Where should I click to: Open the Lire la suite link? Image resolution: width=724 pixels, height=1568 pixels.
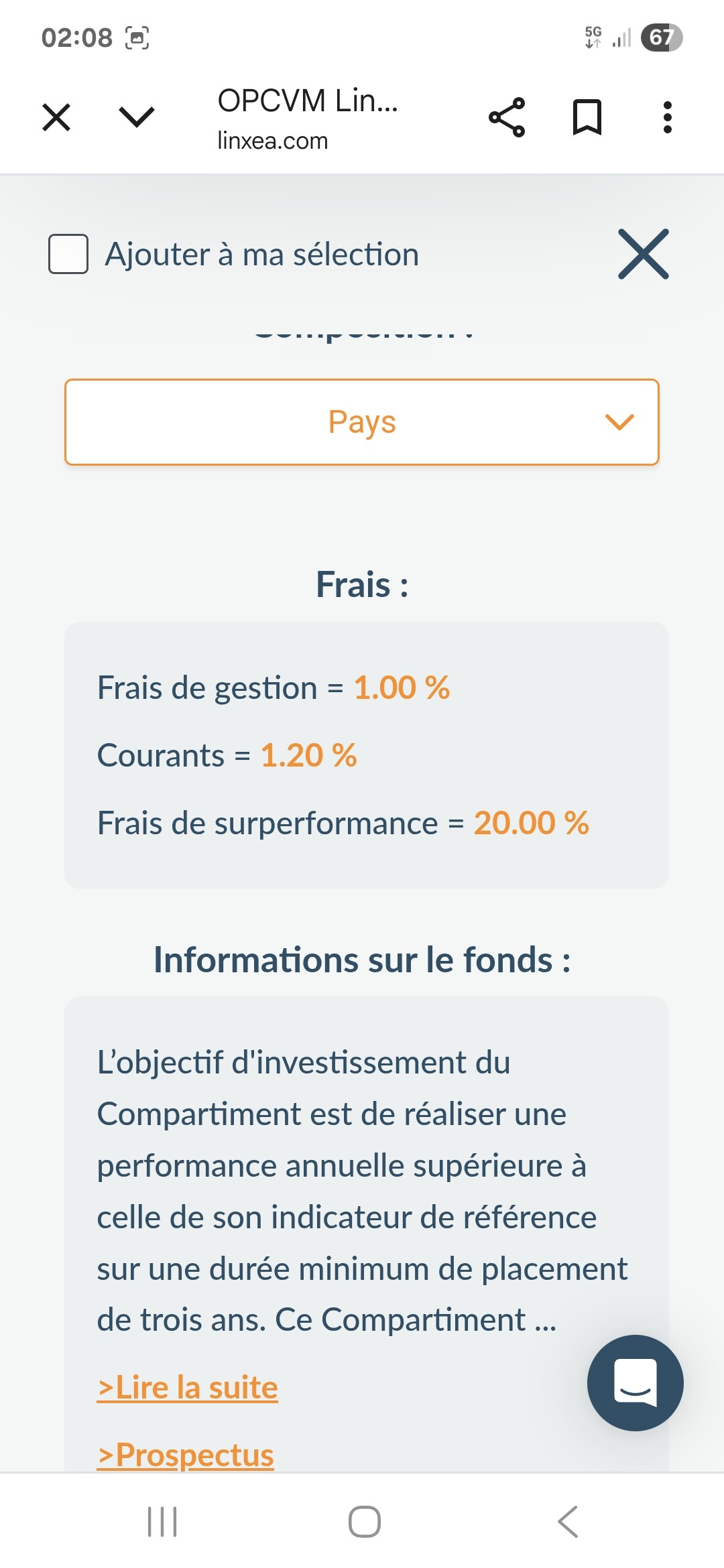coord(188,1387)
